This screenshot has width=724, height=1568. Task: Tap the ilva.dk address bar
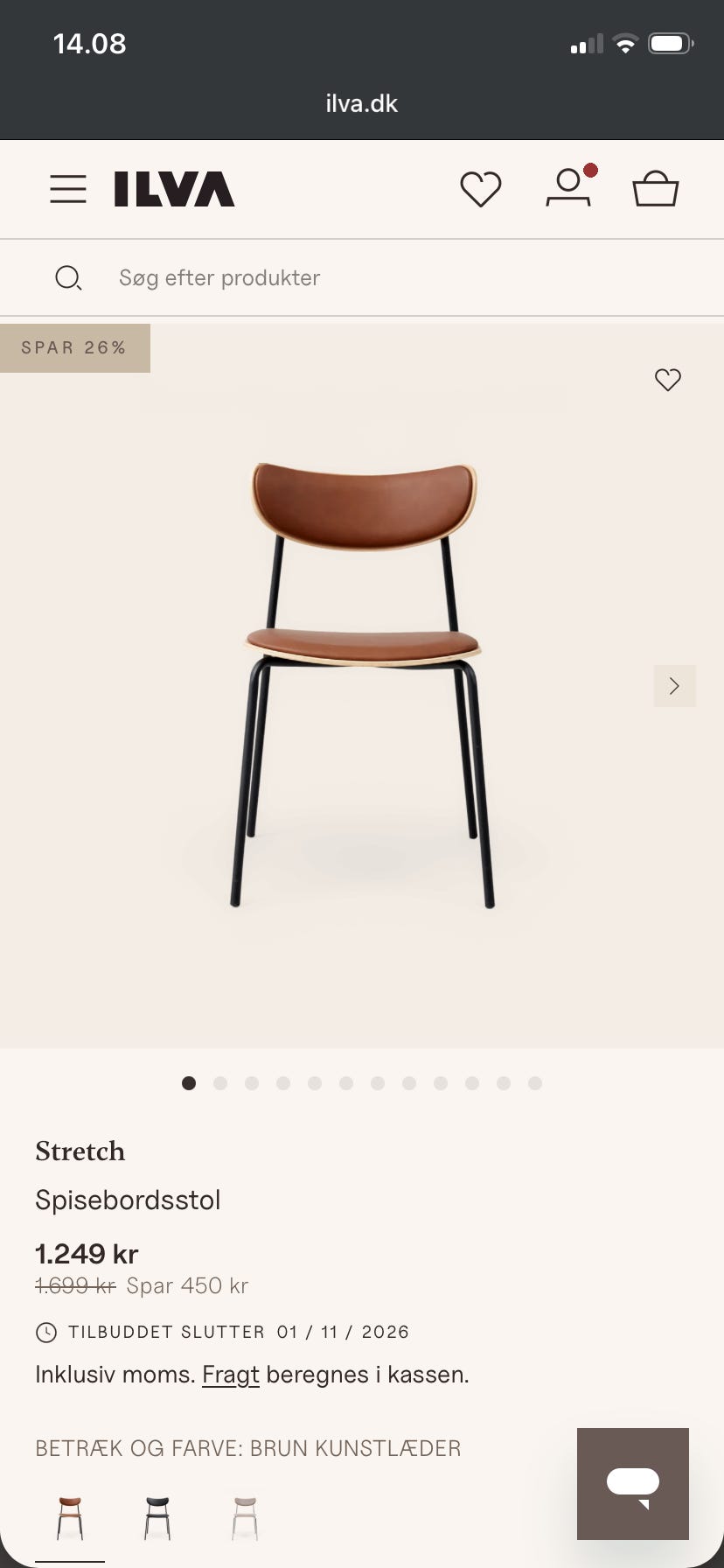[x=362, y=103]
